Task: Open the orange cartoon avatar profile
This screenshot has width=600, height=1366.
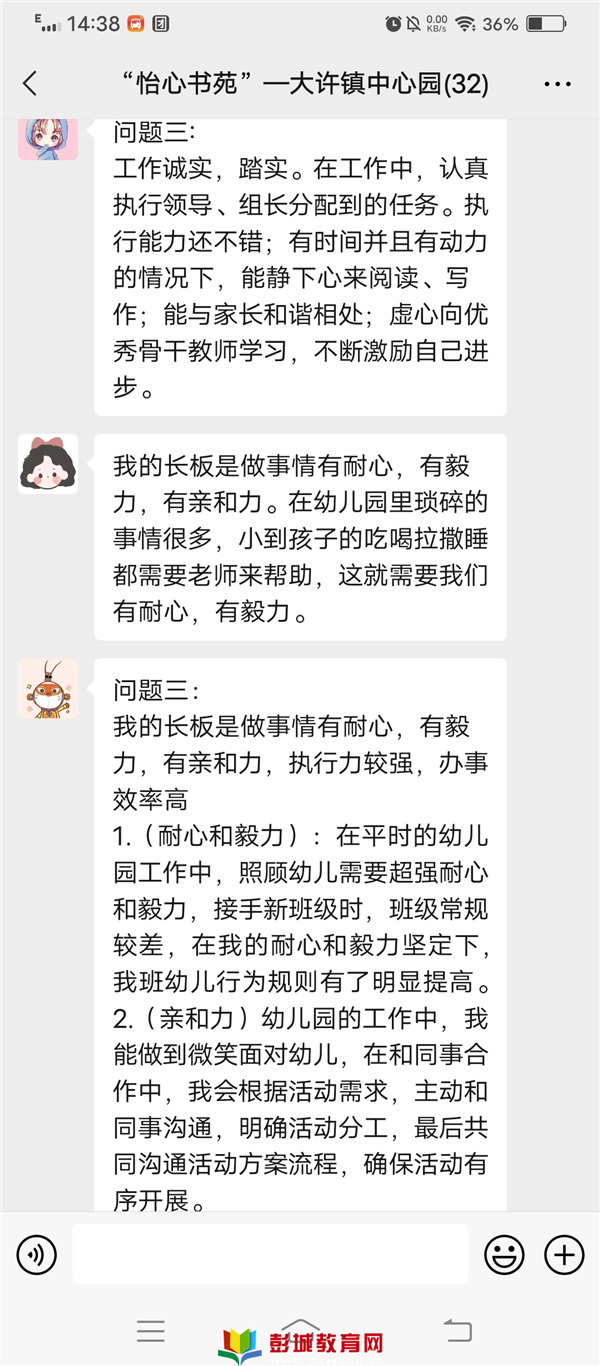Action: pyautogui.click(x=48, y=688)
